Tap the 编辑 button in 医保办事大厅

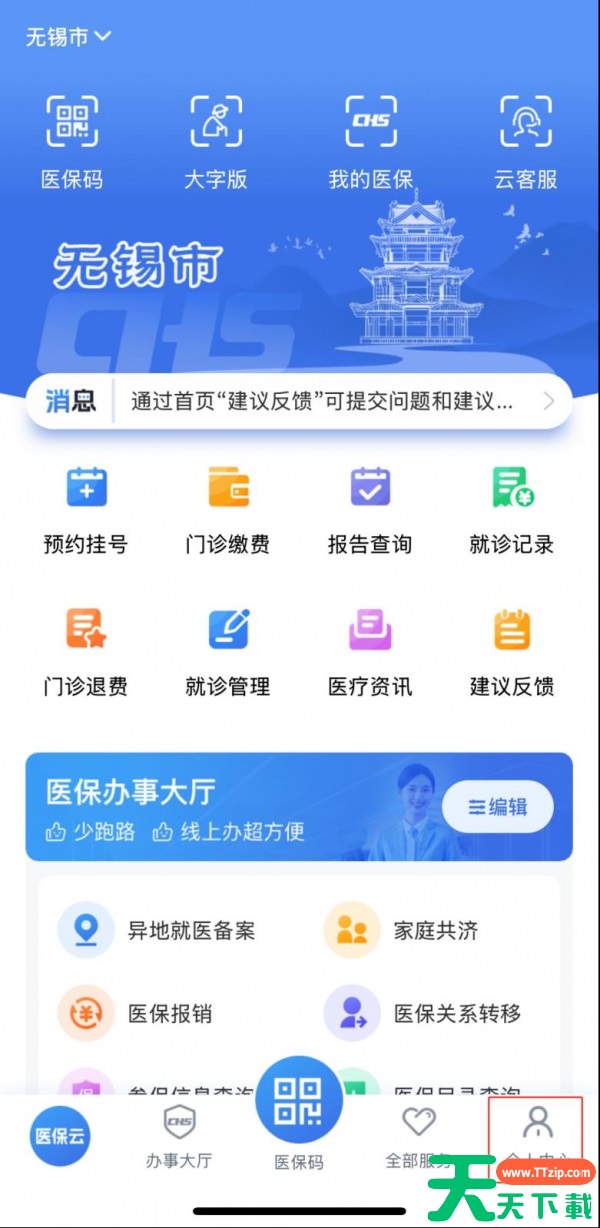497,807
